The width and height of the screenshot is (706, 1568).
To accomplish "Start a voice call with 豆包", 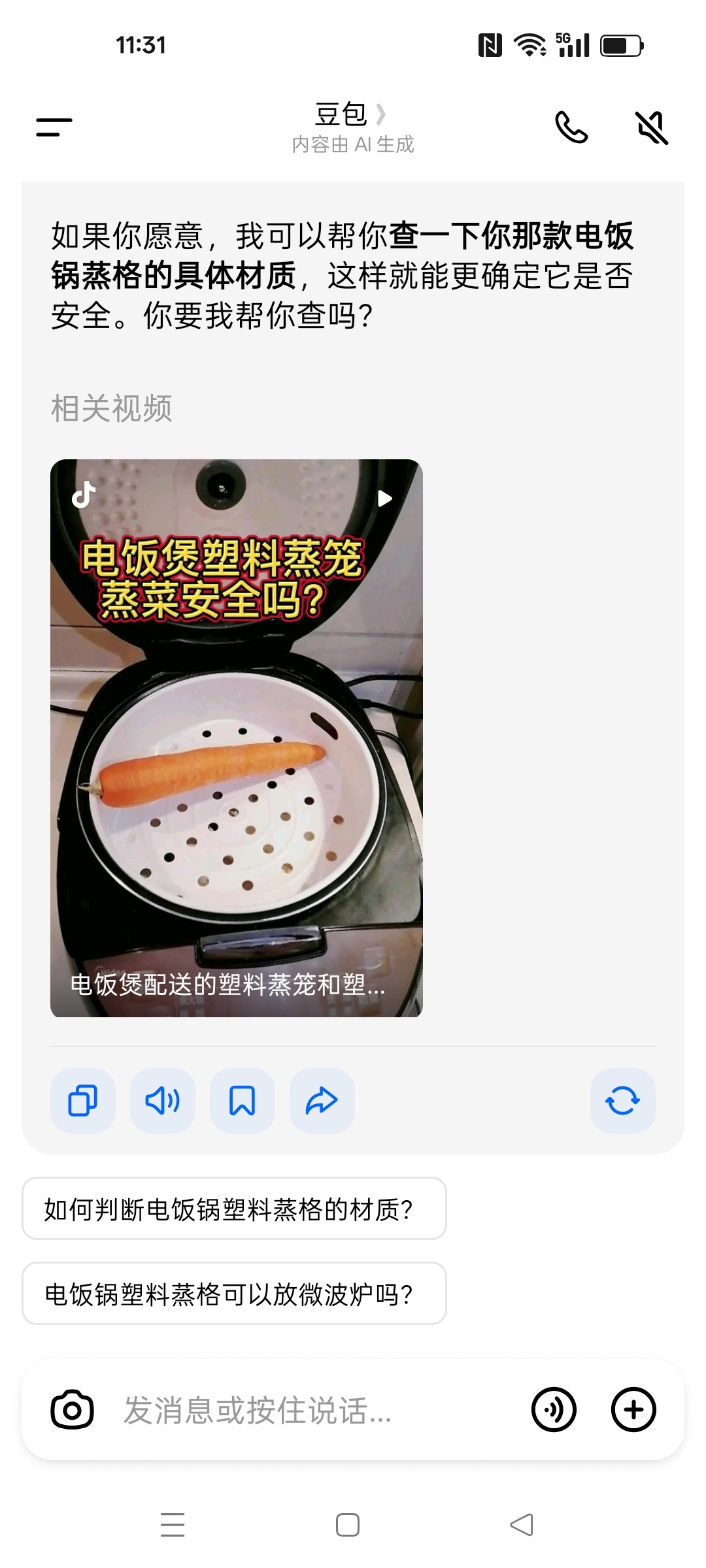I will 571,127.
